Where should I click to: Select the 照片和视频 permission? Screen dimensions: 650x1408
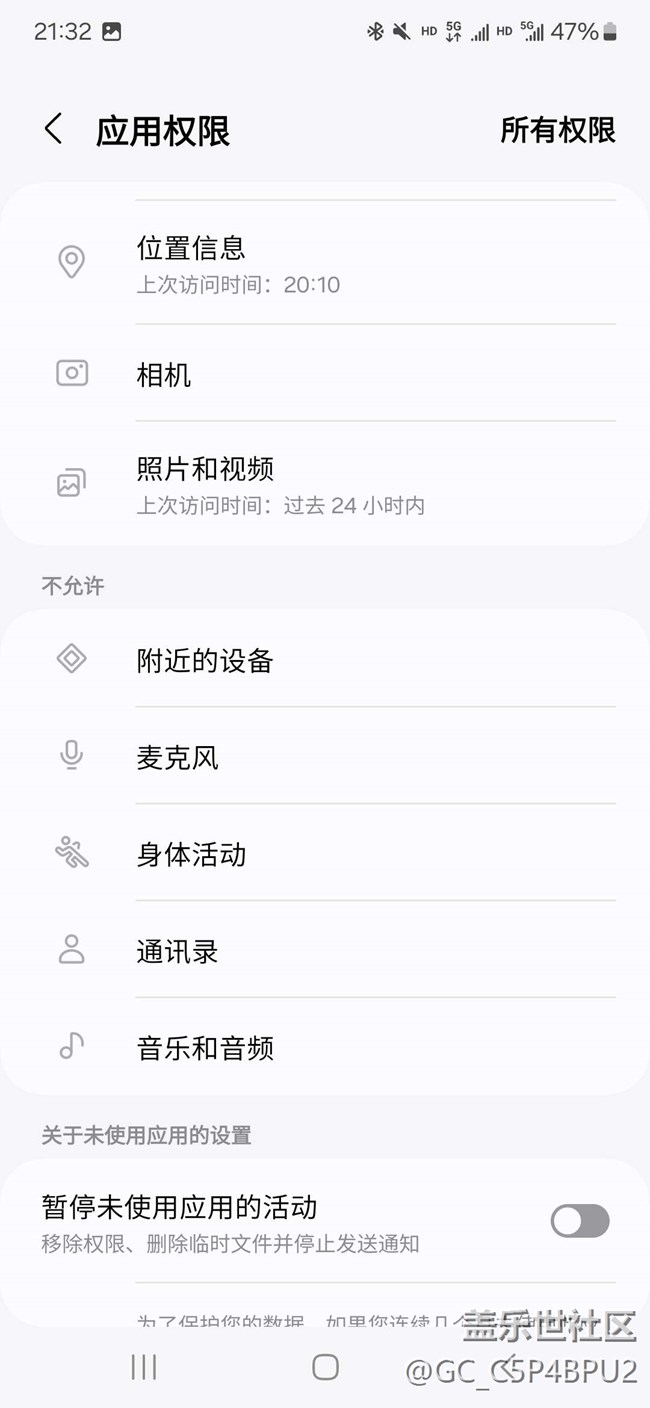tap(325, 485)
